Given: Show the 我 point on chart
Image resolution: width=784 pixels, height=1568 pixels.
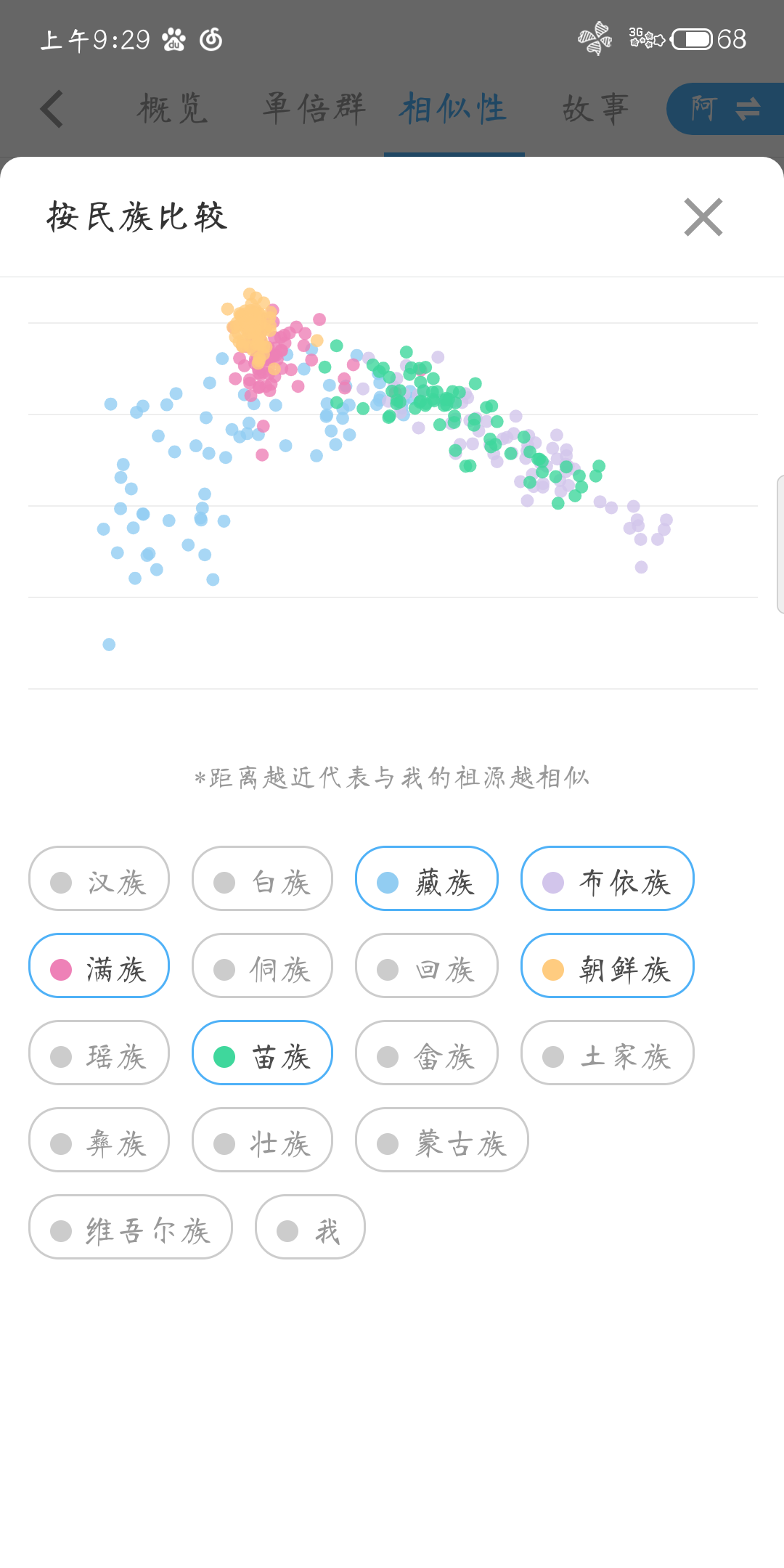Looking at the screenshot, I should (310, 1227).
